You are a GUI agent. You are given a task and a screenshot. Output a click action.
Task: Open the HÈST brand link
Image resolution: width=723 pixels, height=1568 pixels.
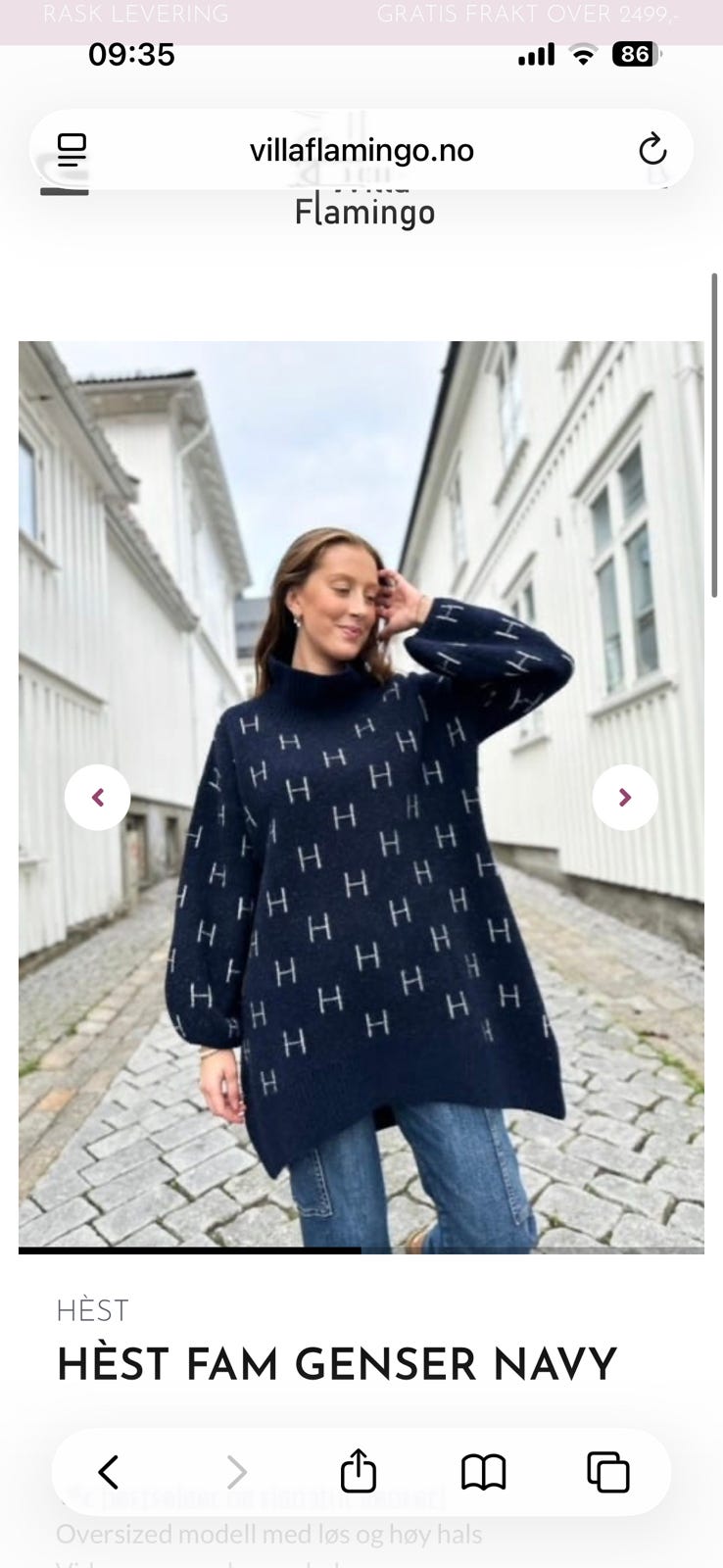(x=93, y=1309)
